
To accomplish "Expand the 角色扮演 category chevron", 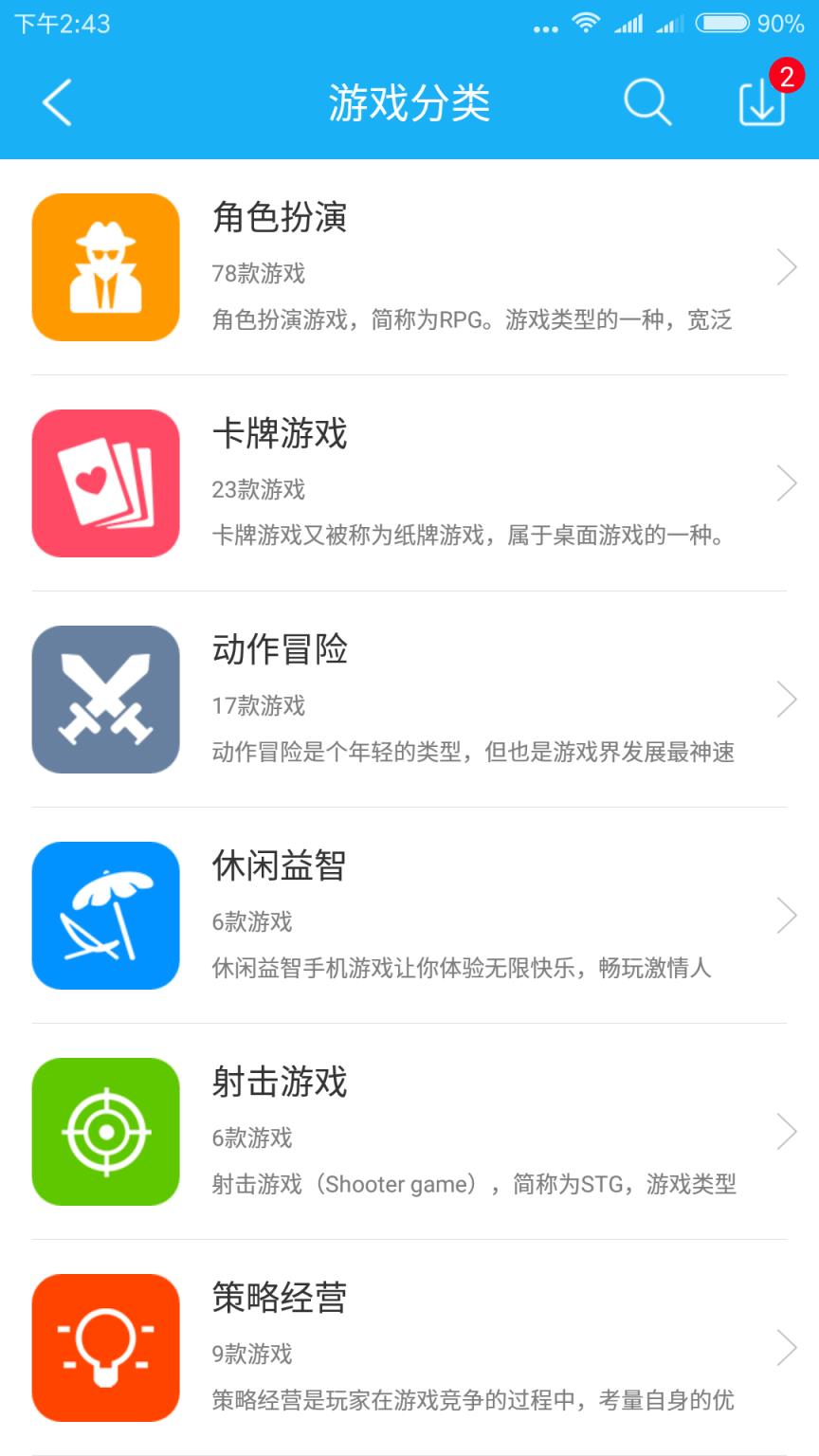I will tap(788, 267).
